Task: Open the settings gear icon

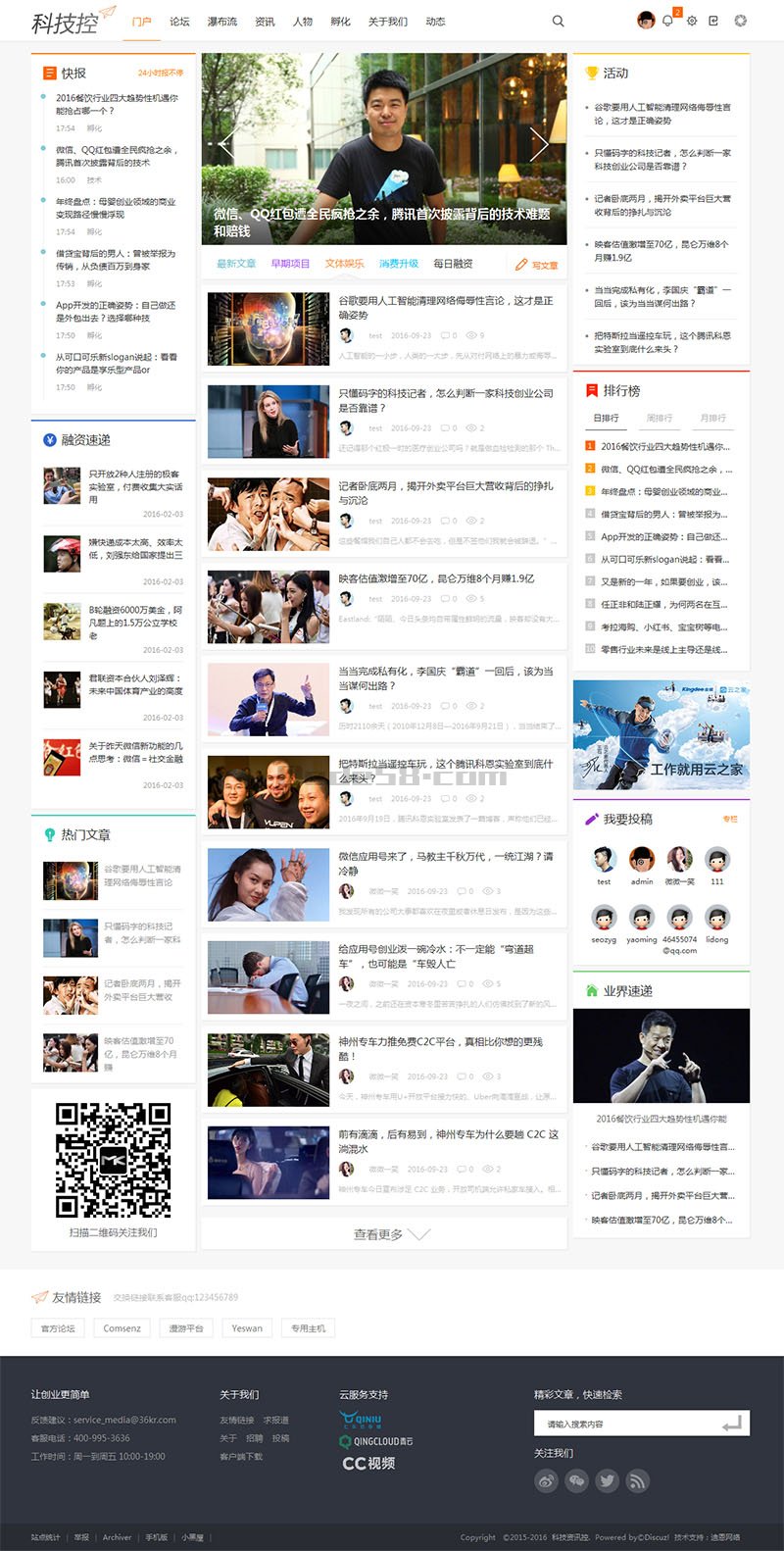Action: (x=692, y=21)
